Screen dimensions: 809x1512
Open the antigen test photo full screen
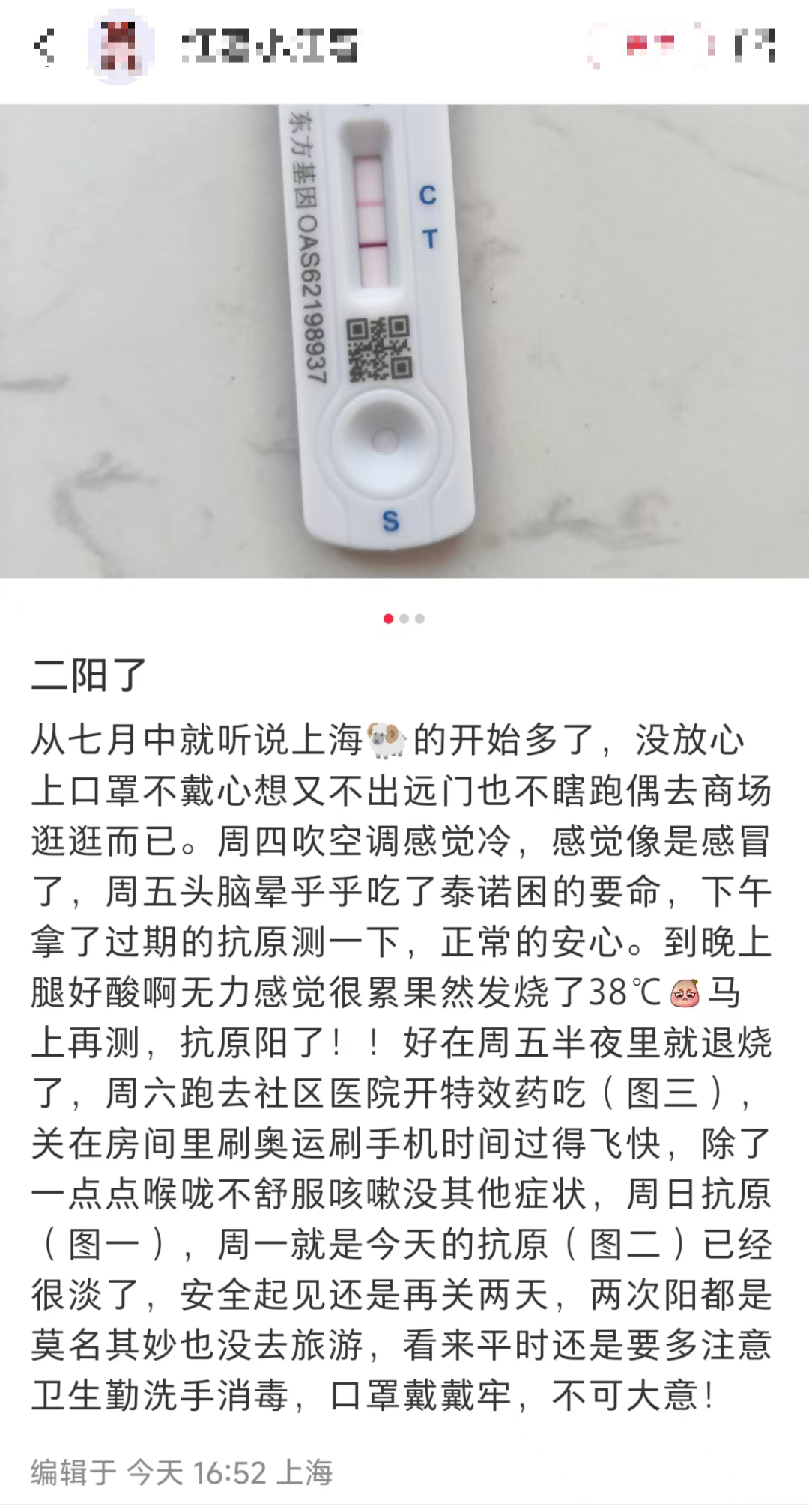pos(404,341)
